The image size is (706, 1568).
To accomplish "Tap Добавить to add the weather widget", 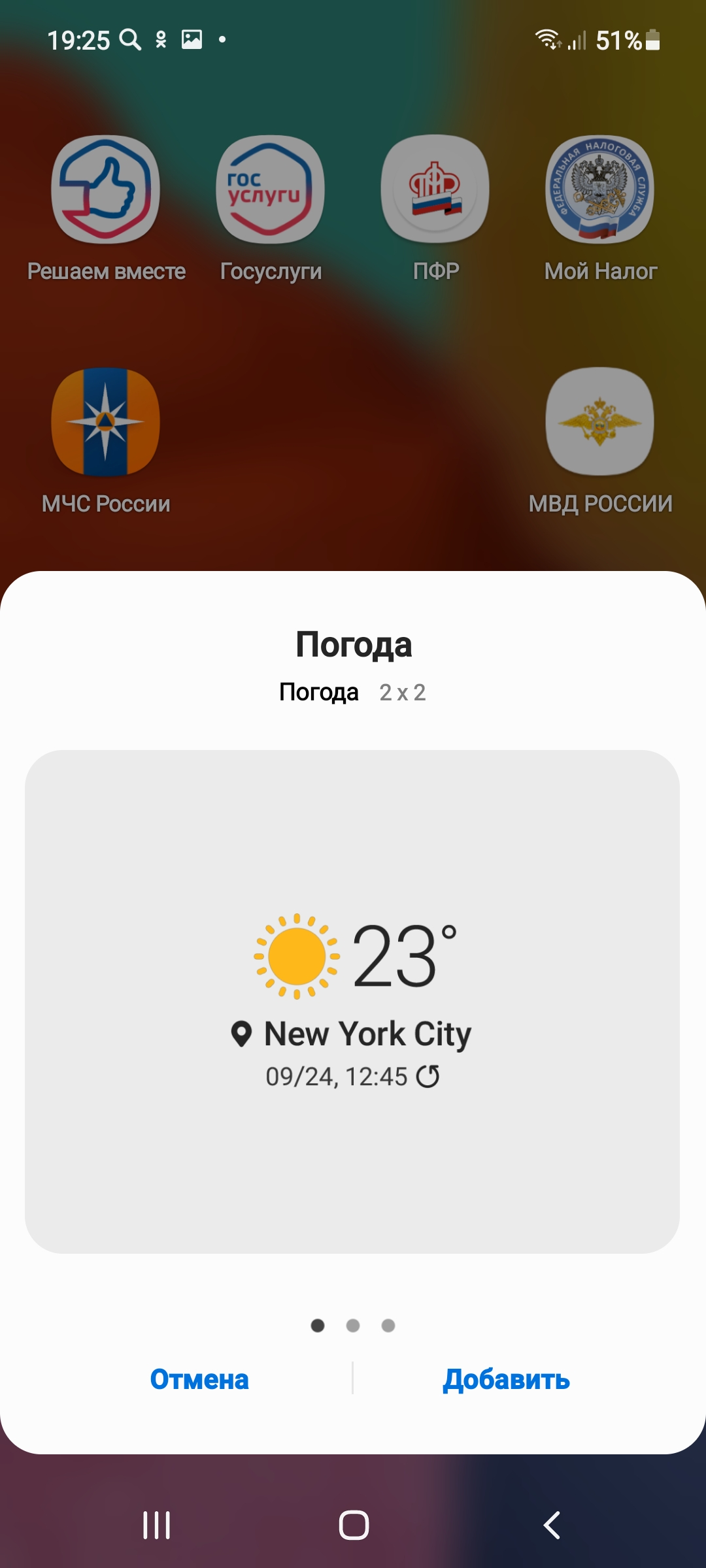I will tap(506, 1379).
